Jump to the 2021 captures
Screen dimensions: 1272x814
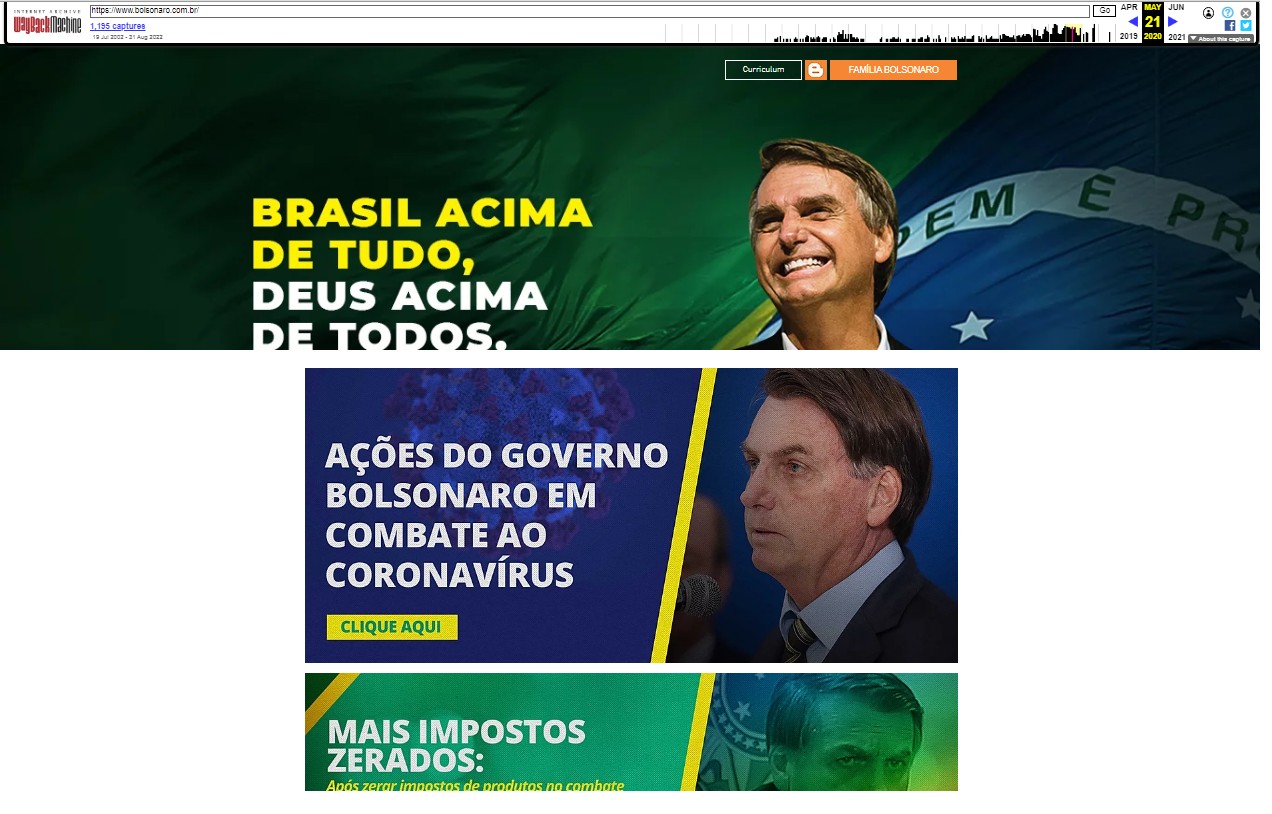click(1177, 37)
